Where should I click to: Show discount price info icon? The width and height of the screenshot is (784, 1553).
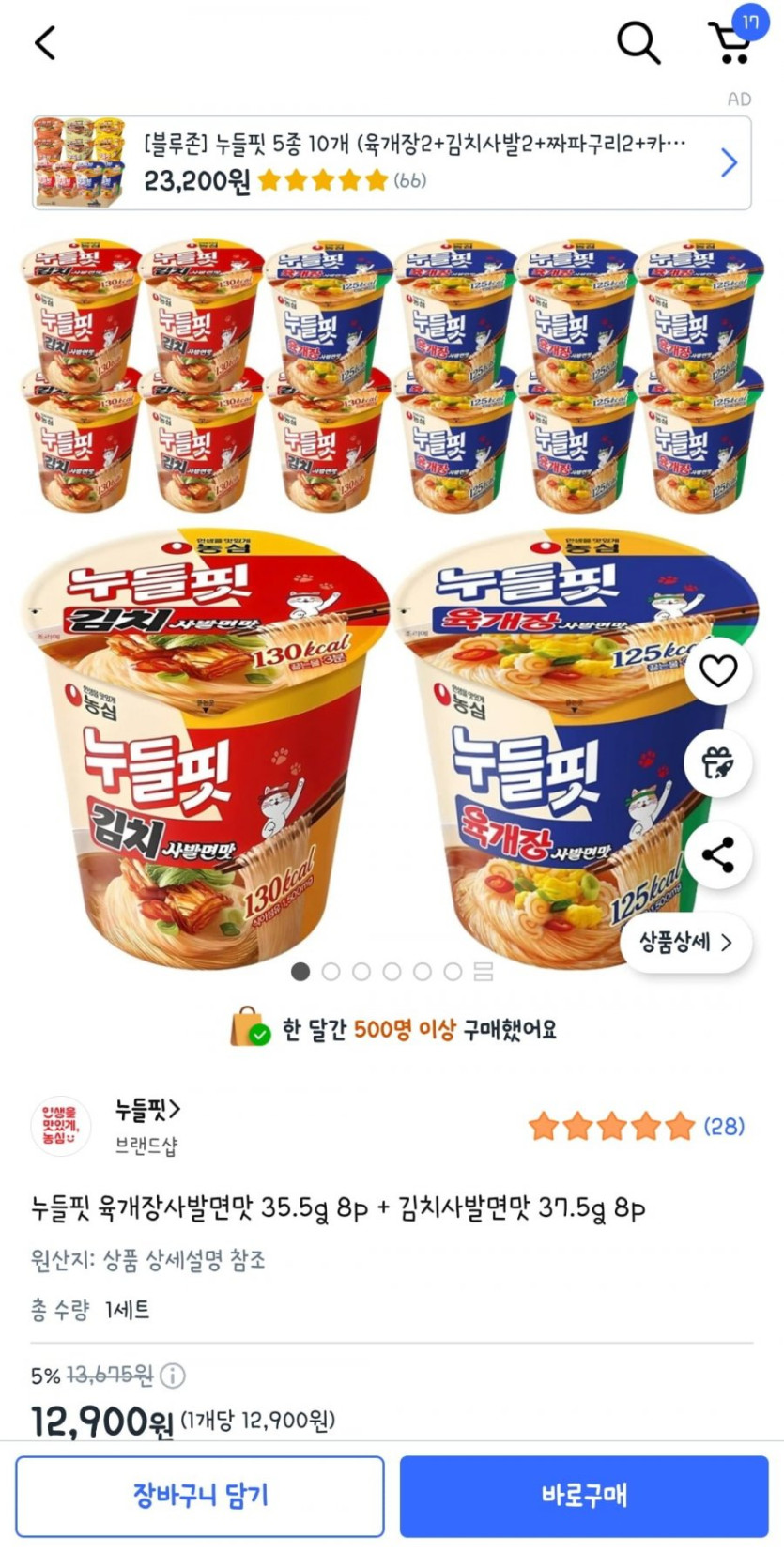(172, 1376)
